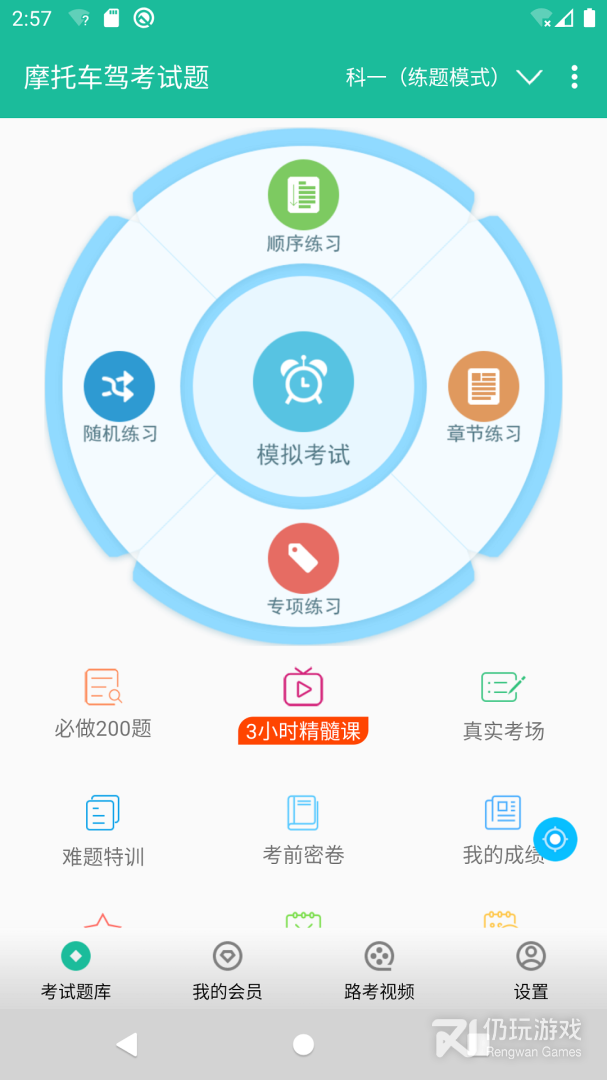Tap the system back button
This screenshot has width=607, height=1080.
pos(126,1045)
